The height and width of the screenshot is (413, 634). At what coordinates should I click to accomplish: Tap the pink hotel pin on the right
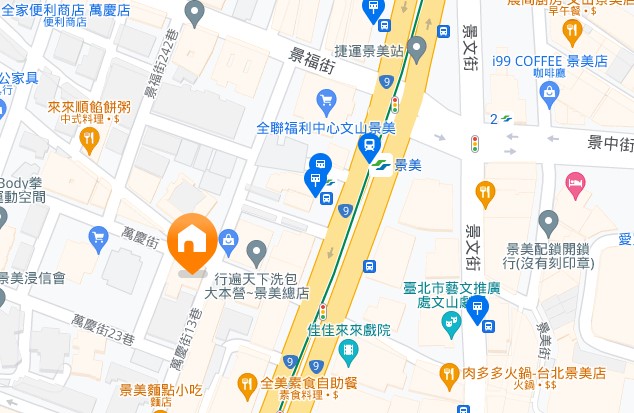point(575,183)
